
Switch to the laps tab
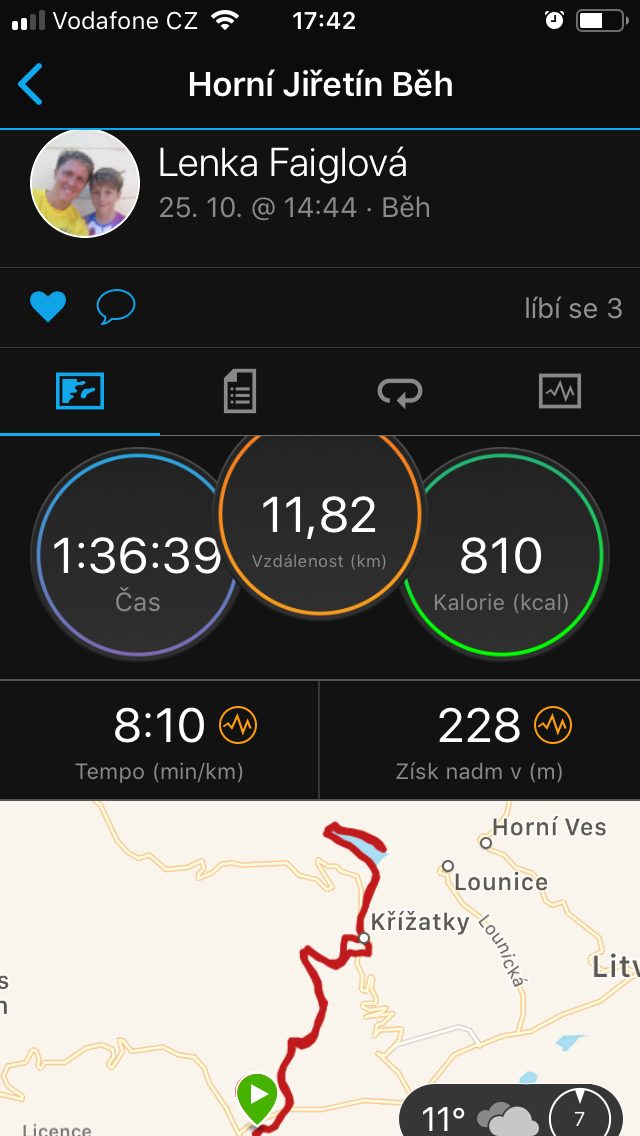(x=400, y=391)
